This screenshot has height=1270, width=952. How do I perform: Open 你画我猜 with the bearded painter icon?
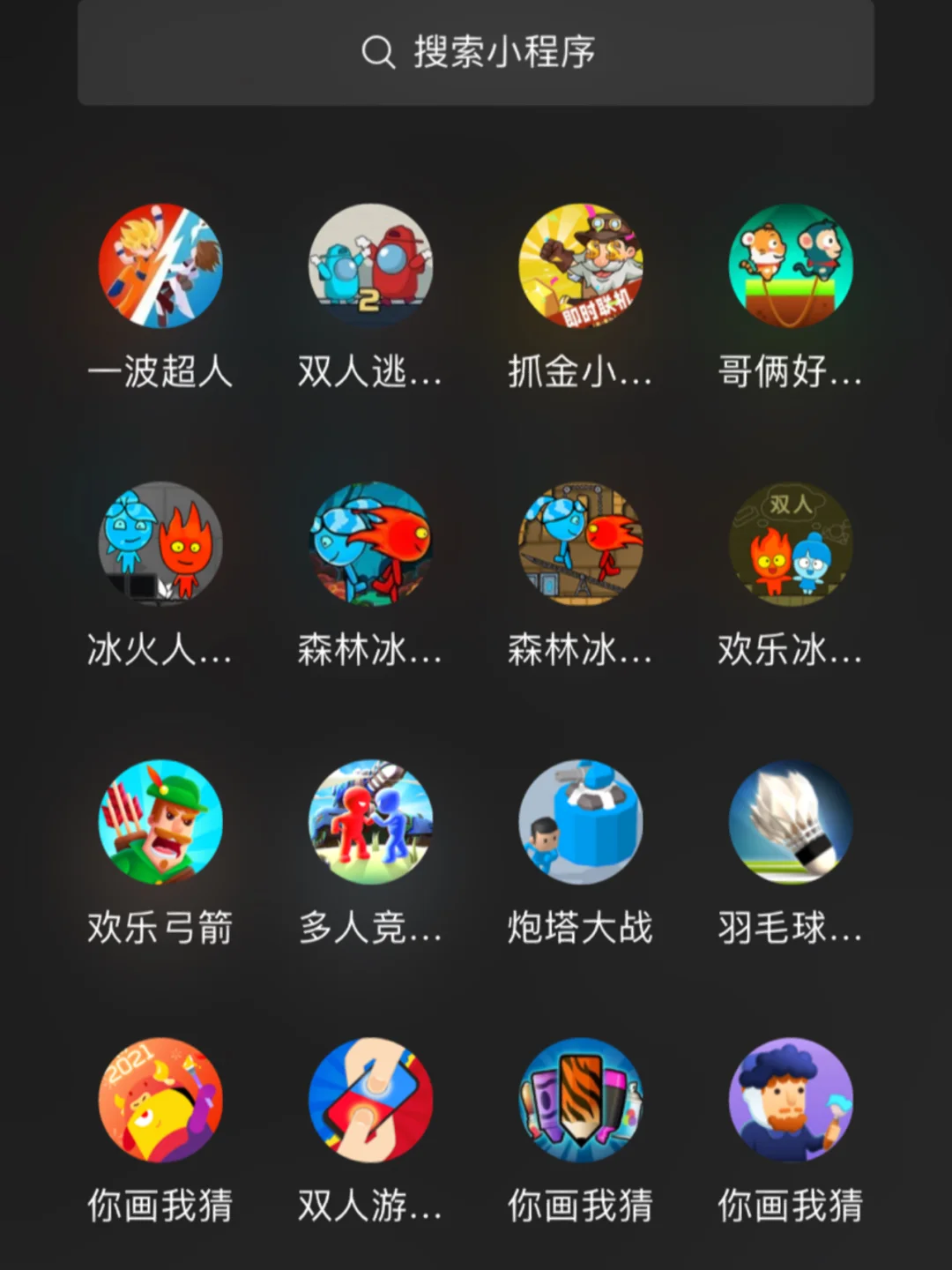tap(791, 1100)
